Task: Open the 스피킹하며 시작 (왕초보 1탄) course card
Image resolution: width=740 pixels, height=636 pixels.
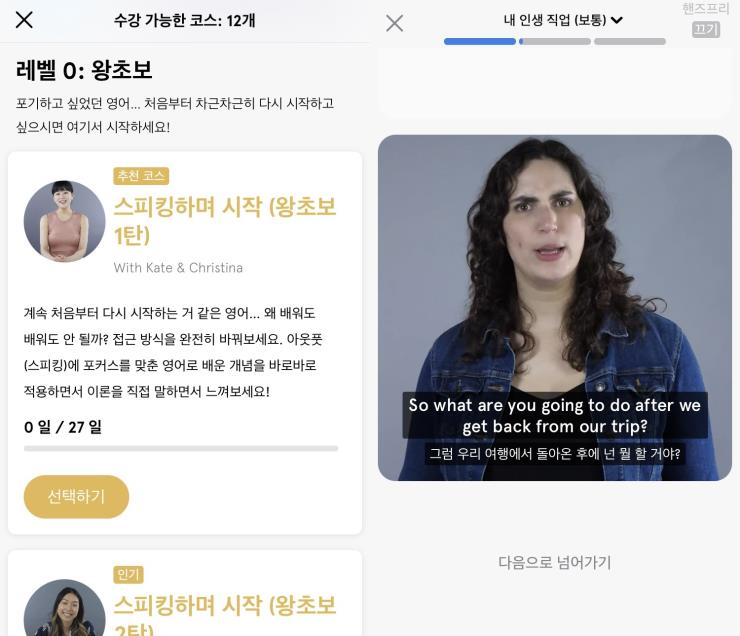Action: (x=224, y=221)
